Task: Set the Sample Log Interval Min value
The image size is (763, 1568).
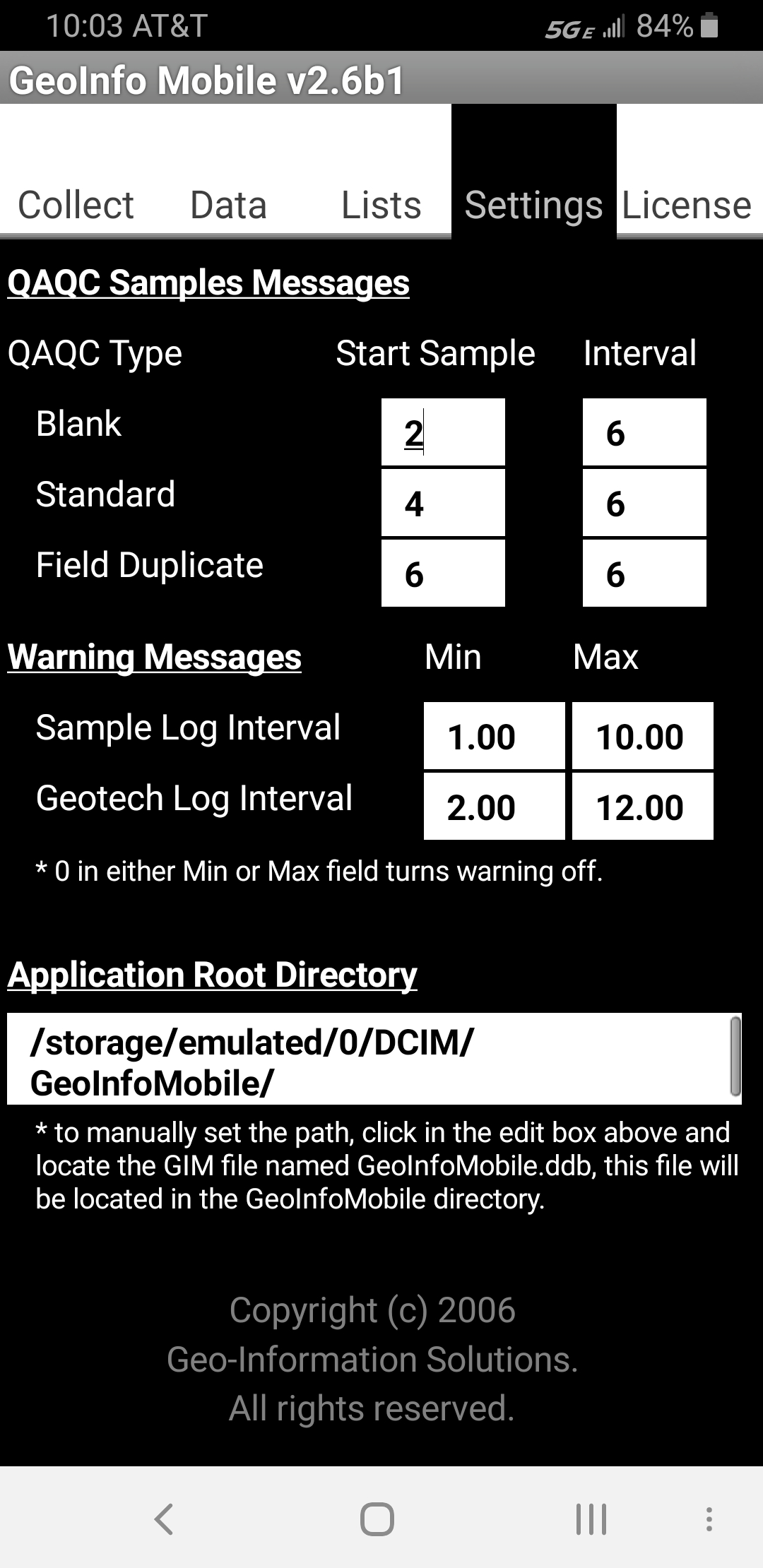Action: [494, 736]
